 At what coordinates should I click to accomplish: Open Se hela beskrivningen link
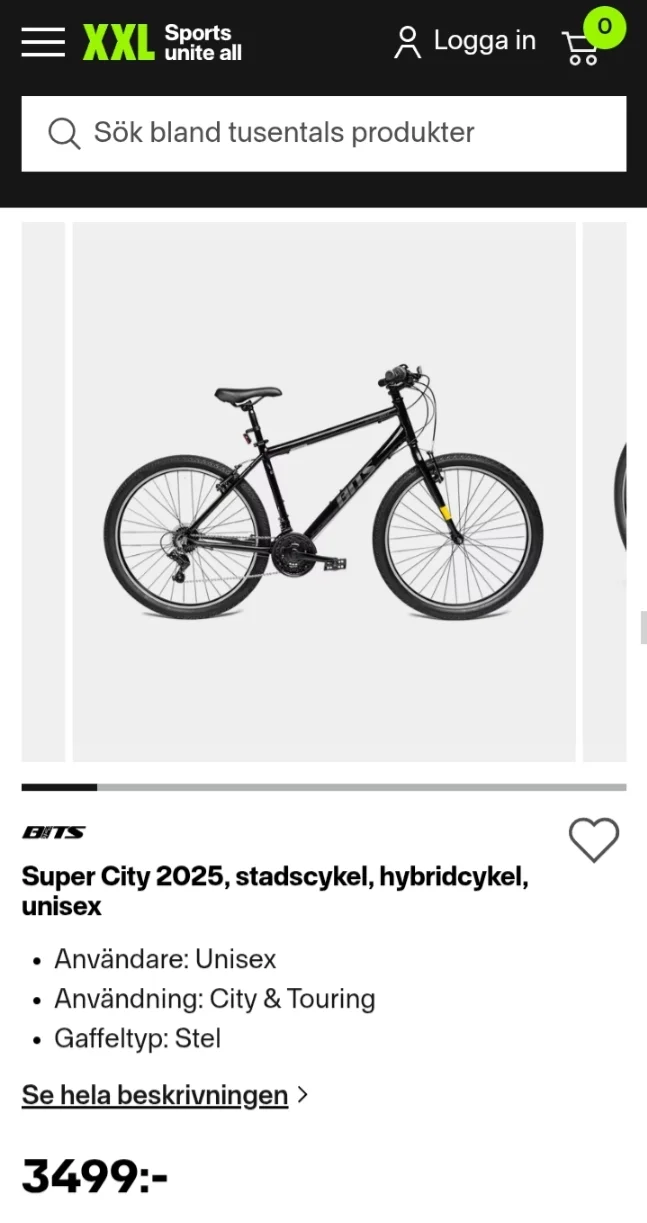(155, 1095)
